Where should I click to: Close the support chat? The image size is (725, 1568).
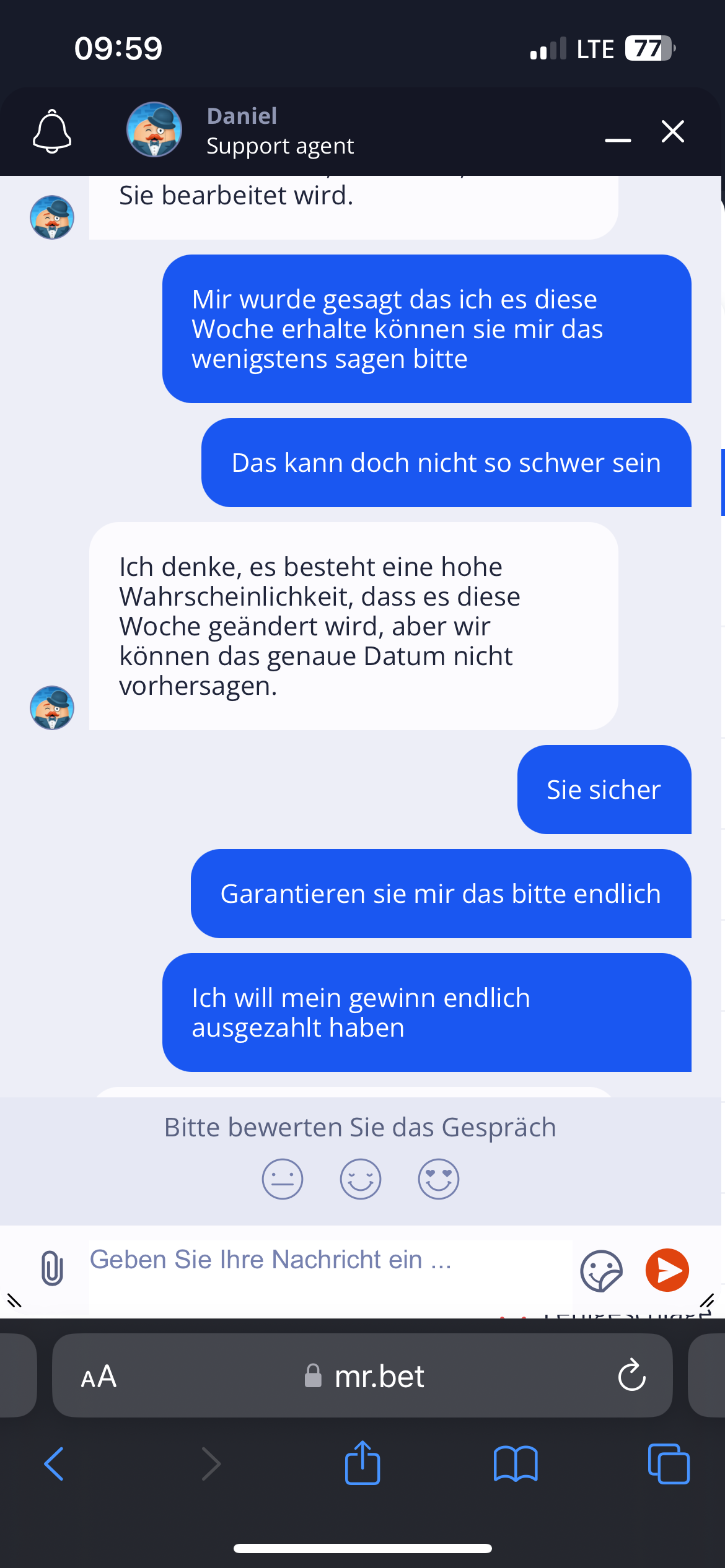672,131
